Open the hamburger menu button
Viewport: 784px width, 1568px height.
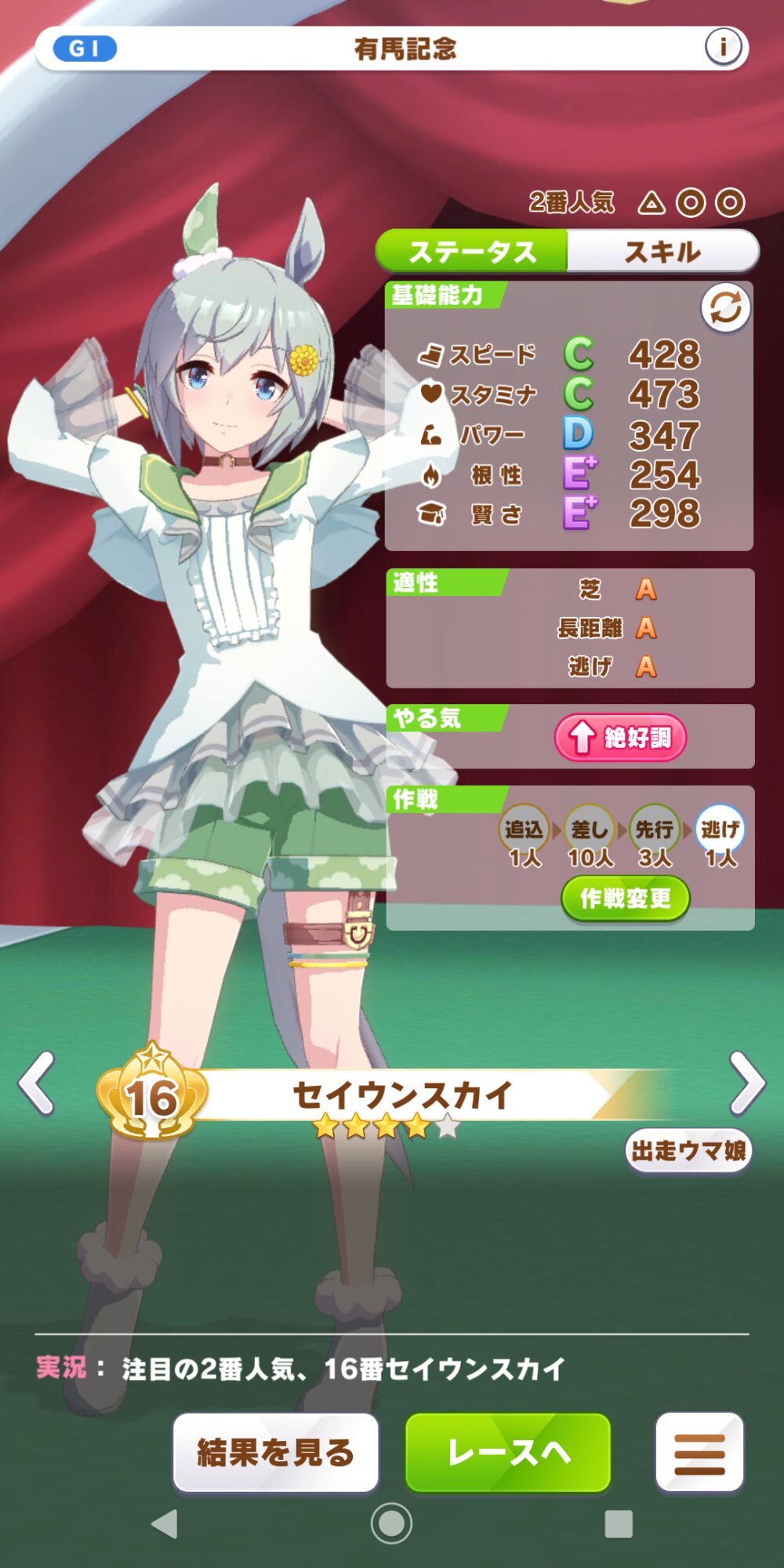699,1452
